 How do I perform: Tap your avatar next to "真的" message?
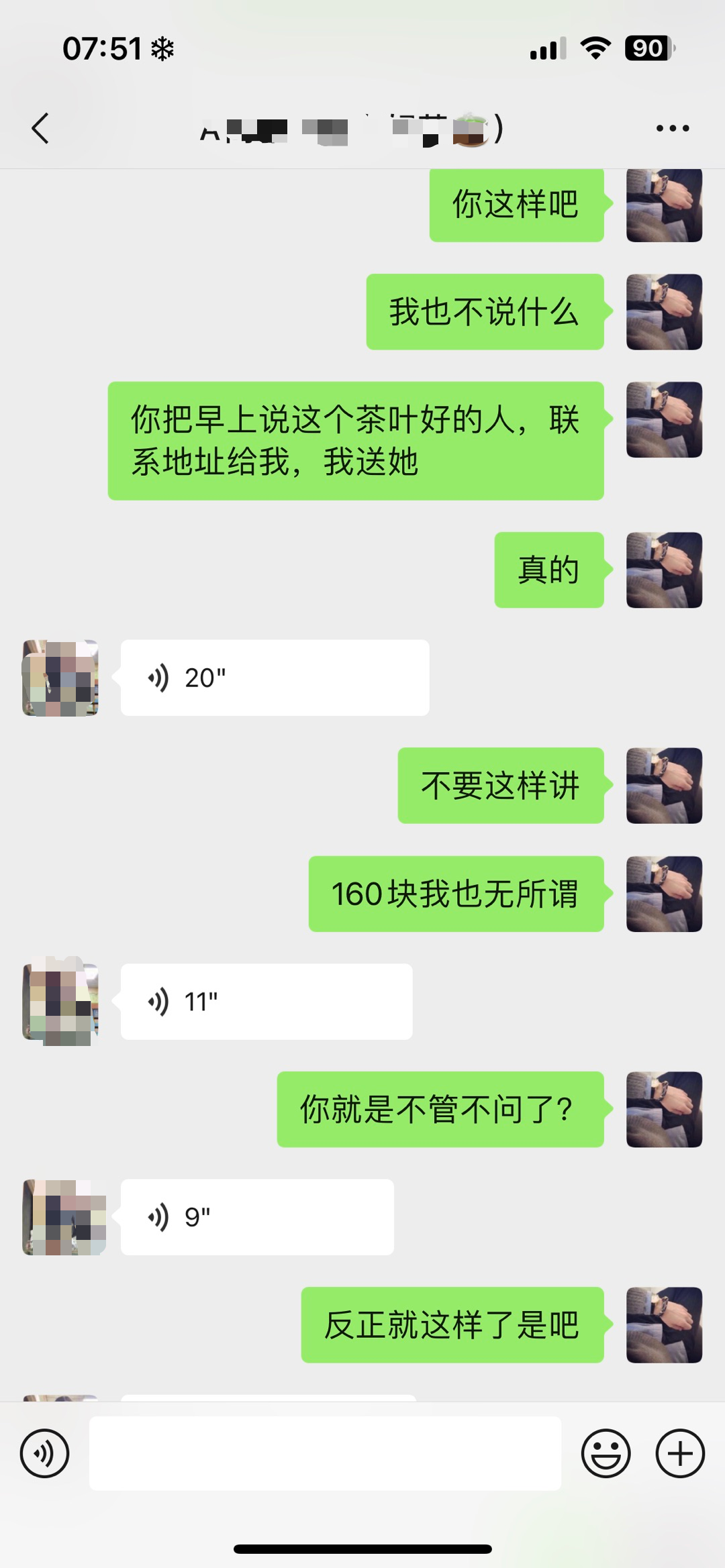tap(663, 570)
